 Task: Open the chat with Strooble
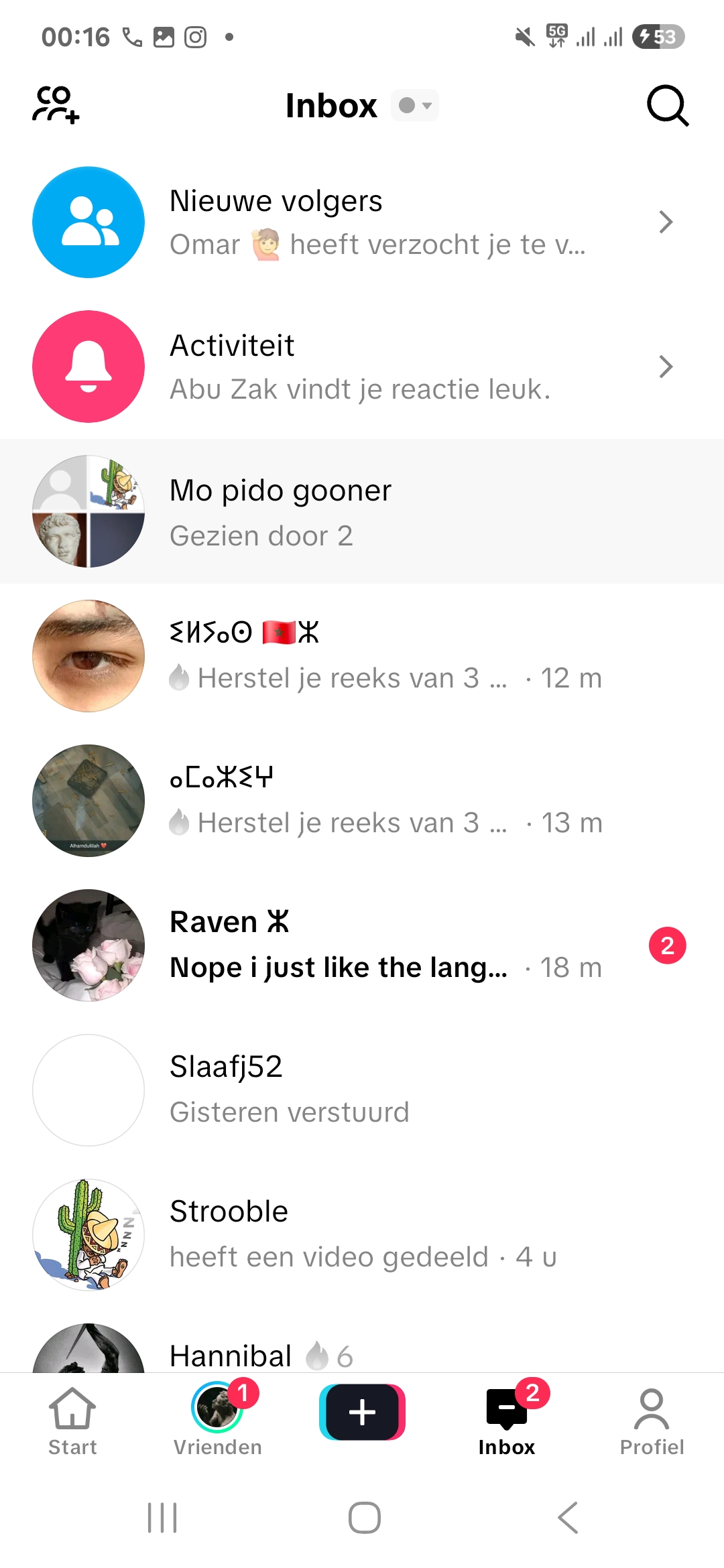[362, 1235]
